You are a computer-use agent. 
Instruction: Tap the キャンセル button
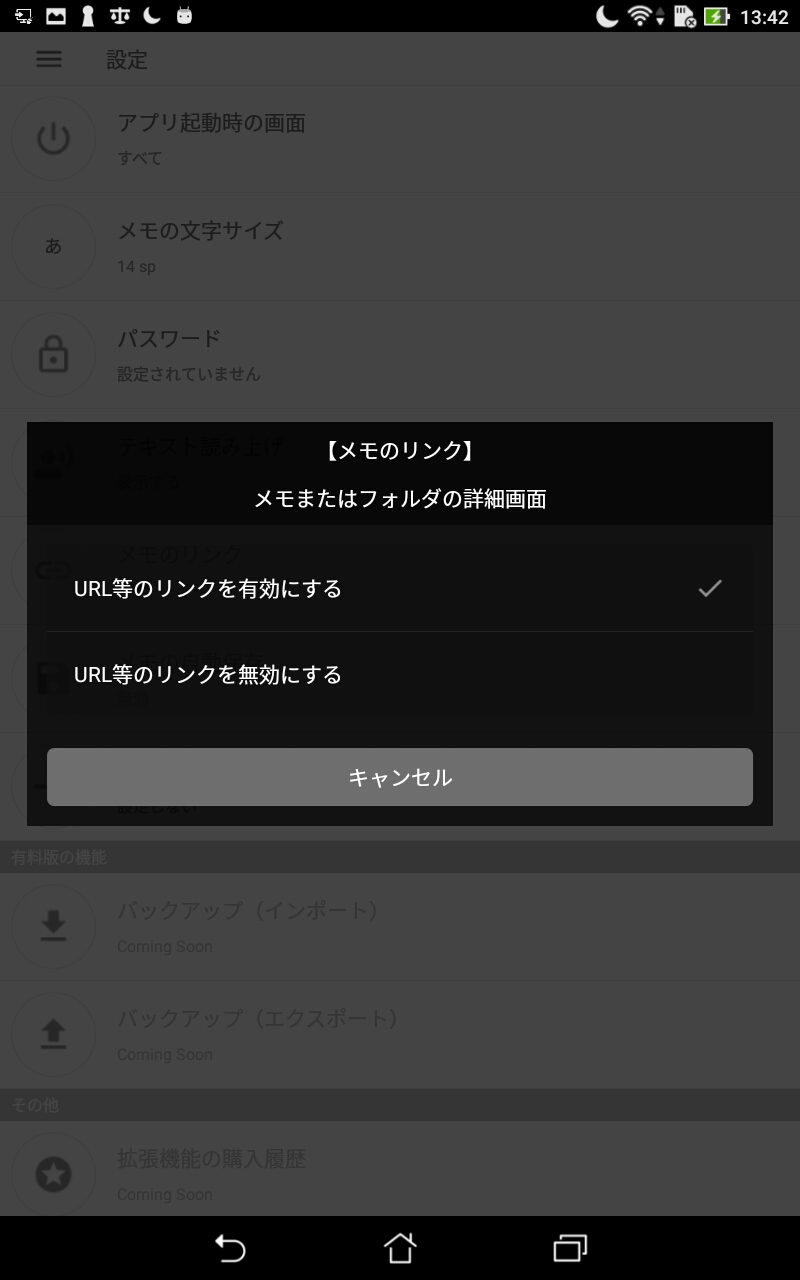coord(400,777)
